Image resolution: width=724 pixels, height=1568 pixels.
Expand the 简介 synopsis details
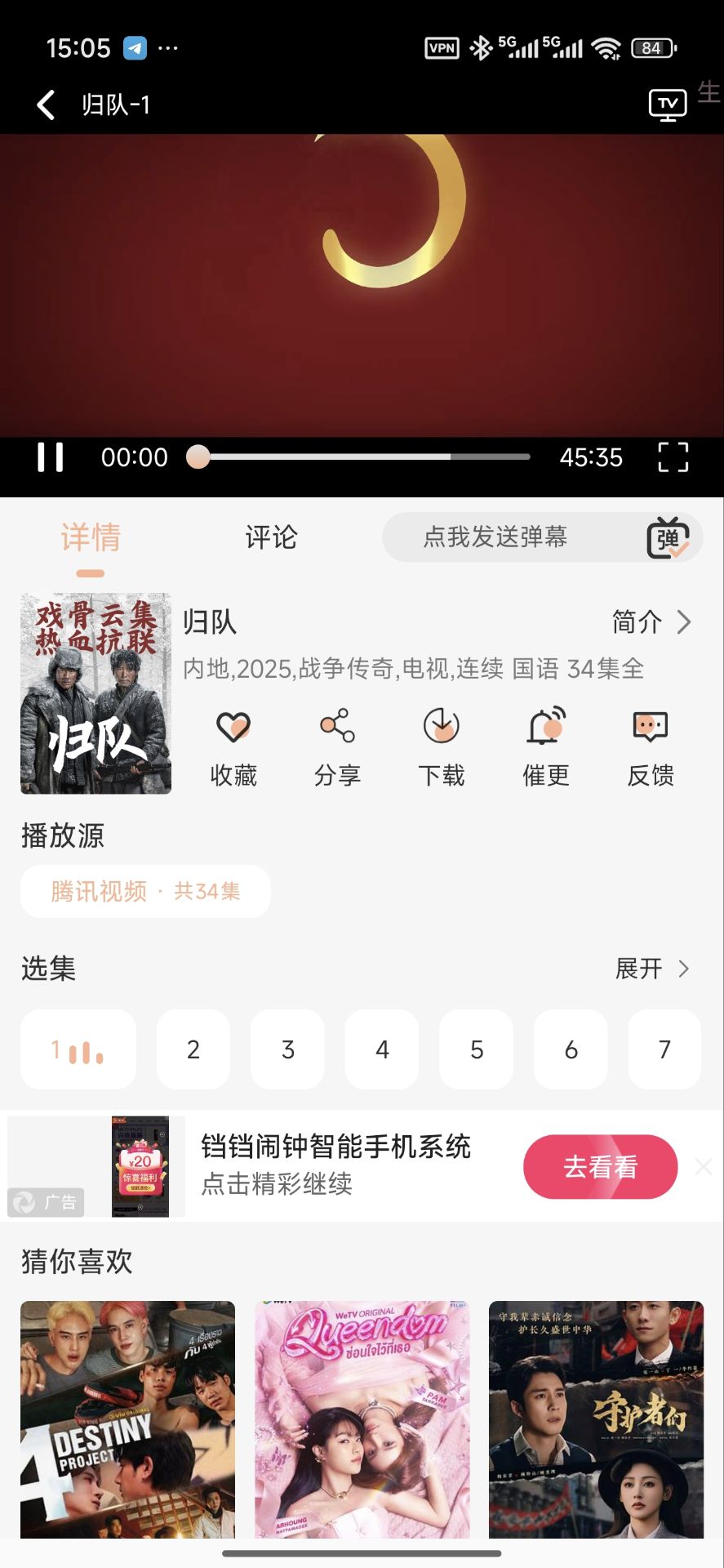(651, 622)
